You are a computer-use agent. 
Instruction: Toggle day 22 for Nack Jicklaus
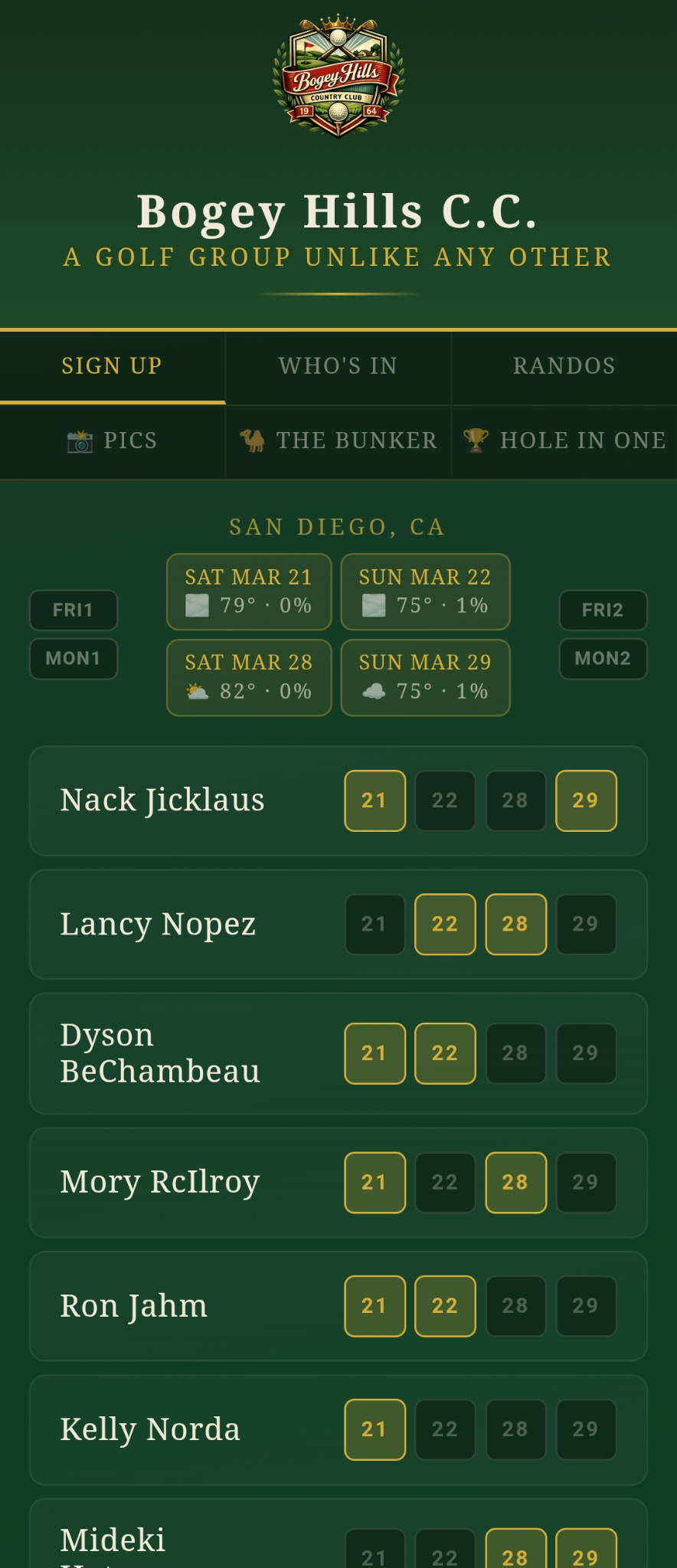pos(445,800)
